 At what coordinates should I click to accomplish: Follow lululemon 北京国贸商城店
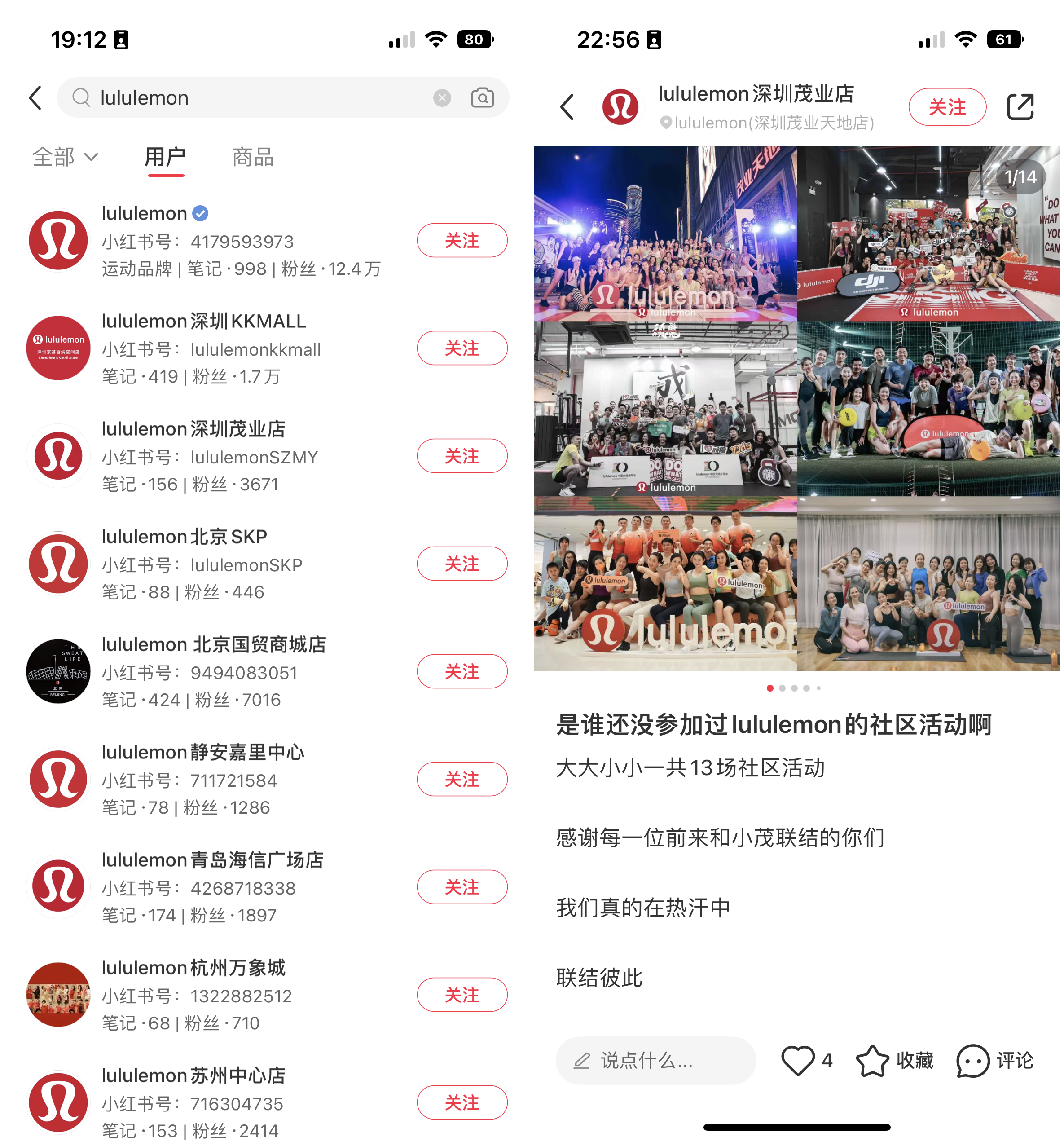(x=462, y=671)
